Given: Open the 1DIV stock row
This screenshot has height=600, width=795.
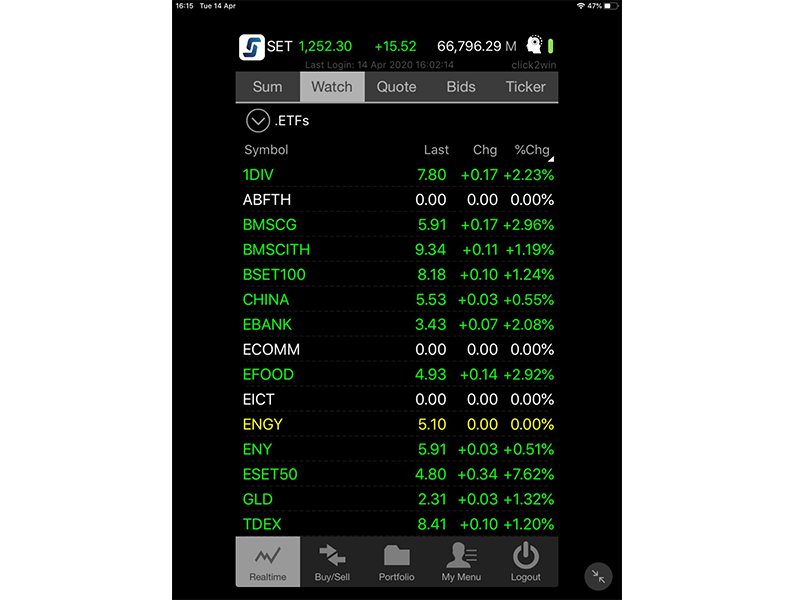Looking at the screenshot, I should pos(397,175).
